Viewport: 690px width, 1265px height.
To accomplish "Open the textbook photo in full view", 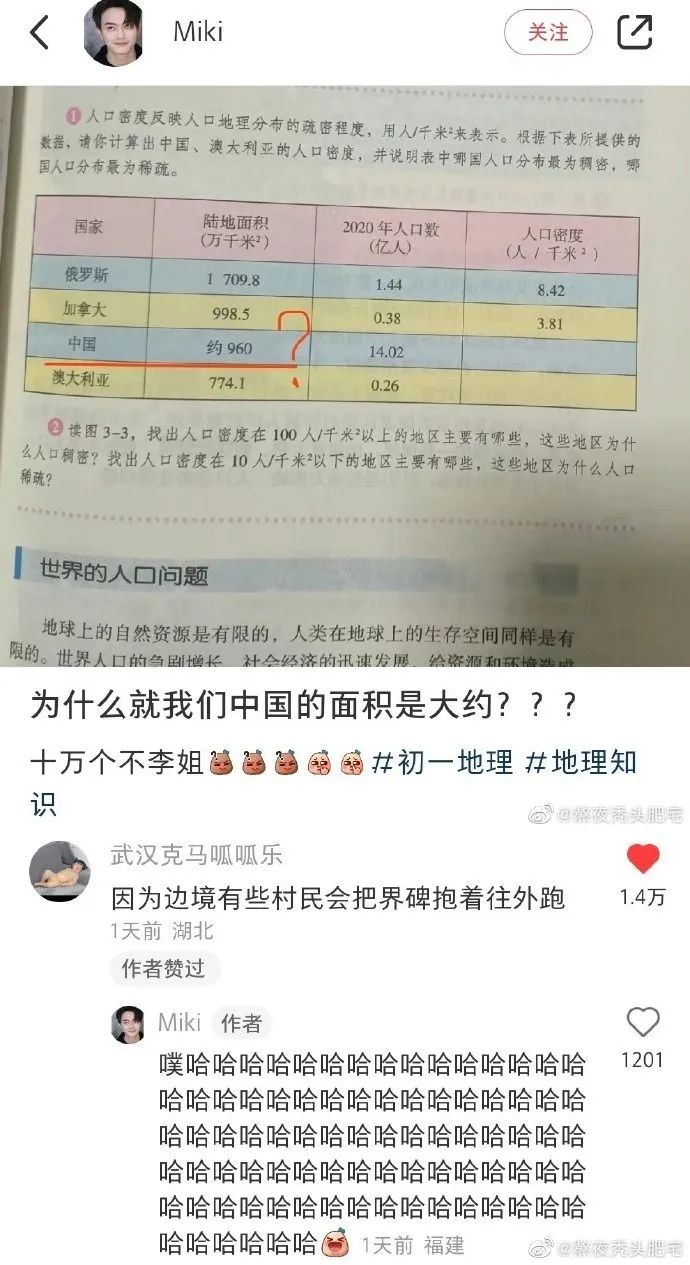I will 345,375.
